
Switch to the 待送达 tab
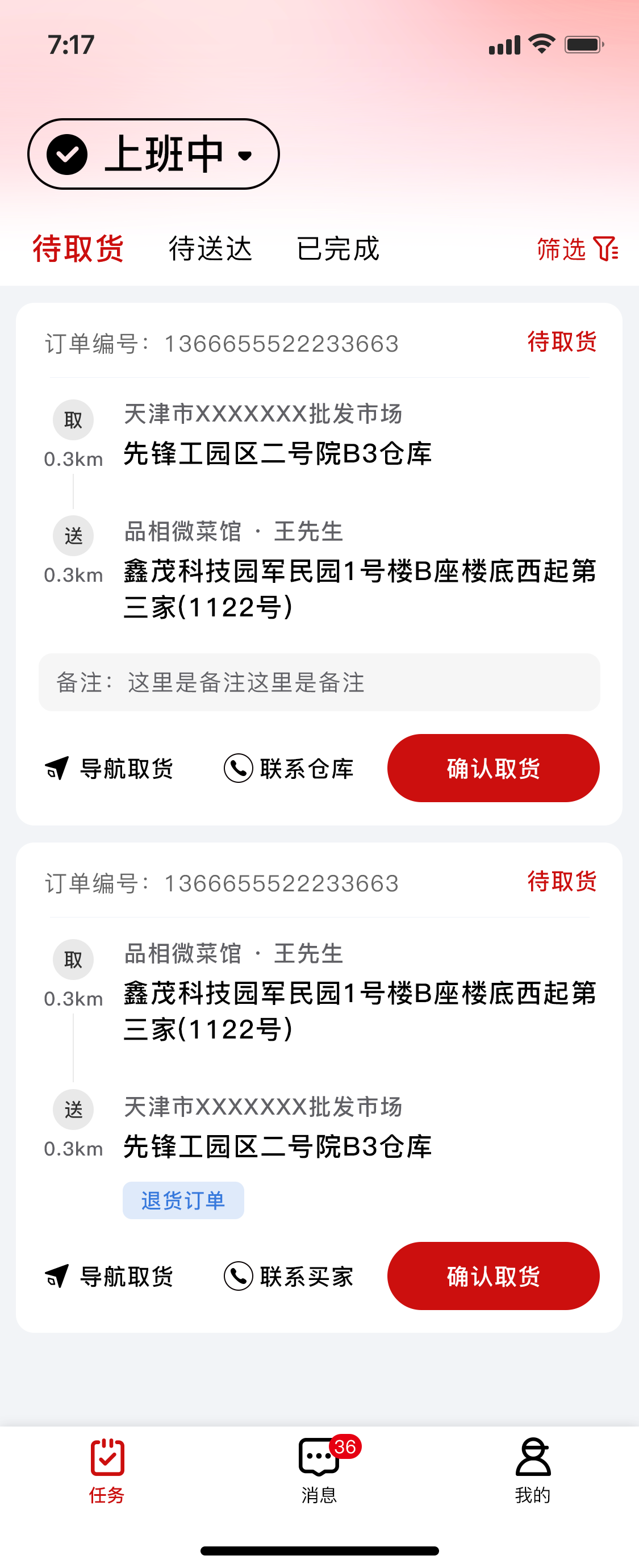click(210, 249)
